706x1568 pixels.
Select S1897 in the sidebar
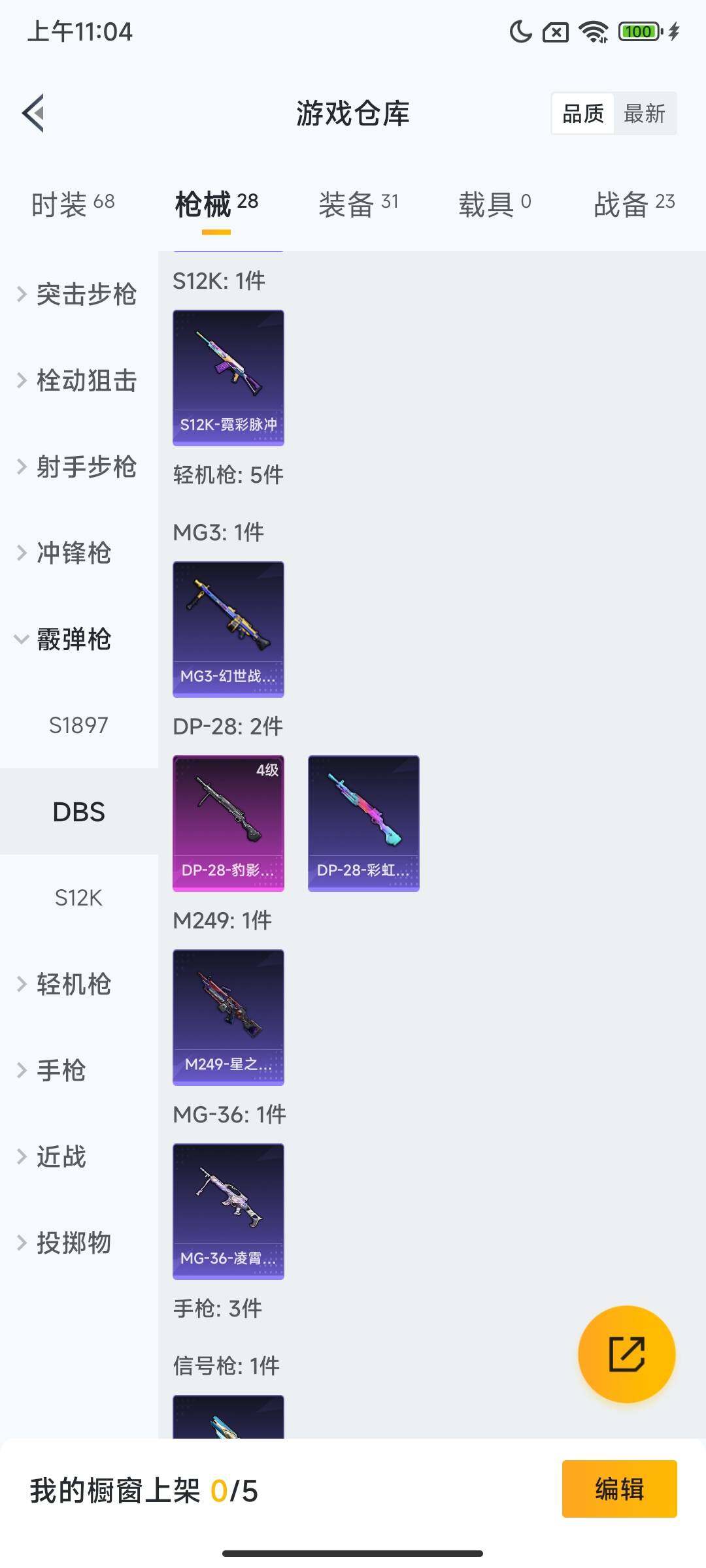(x=78, y=725)
